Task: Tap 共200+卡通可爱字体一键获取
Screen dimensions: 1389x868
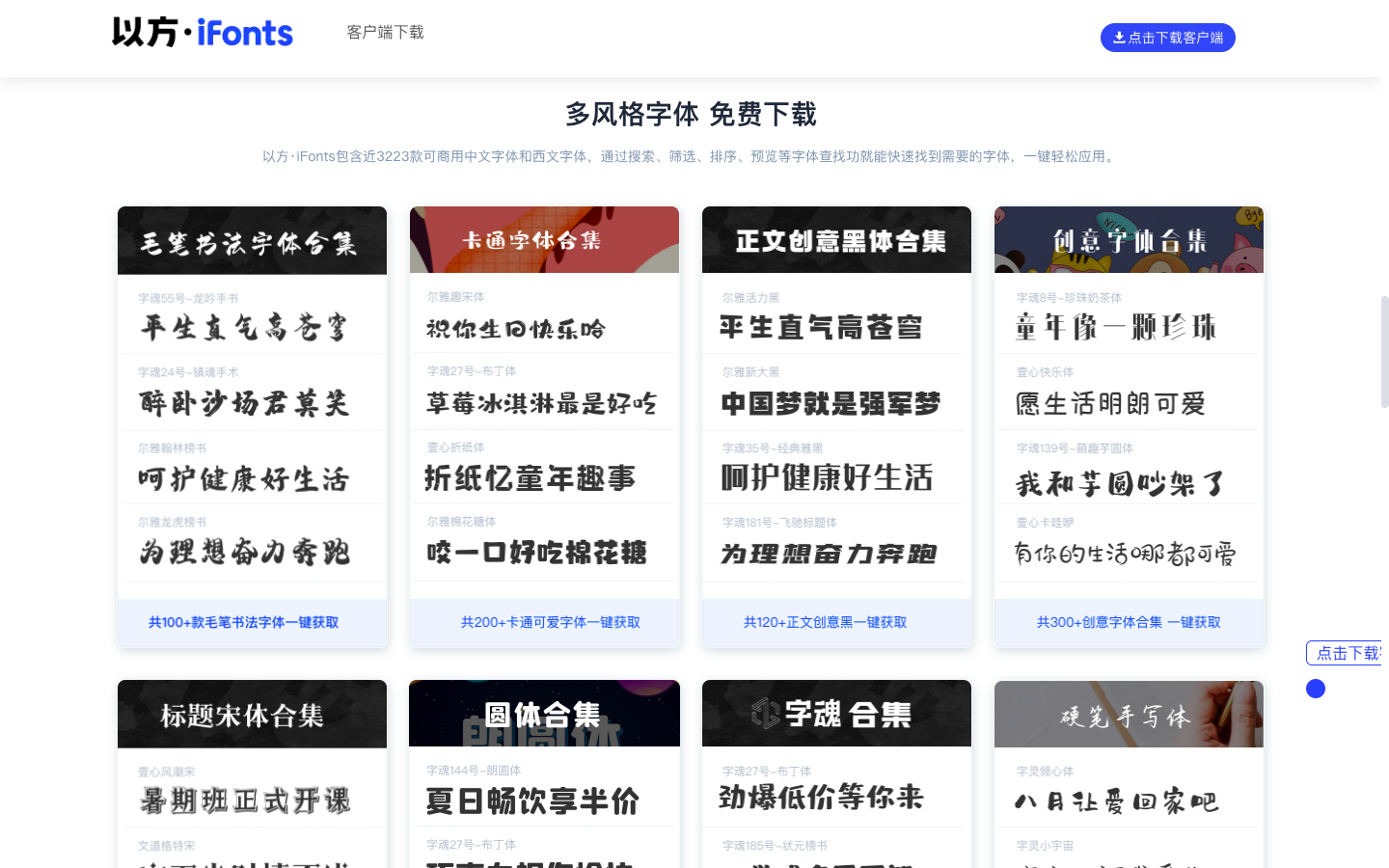Action: (550, 623)
